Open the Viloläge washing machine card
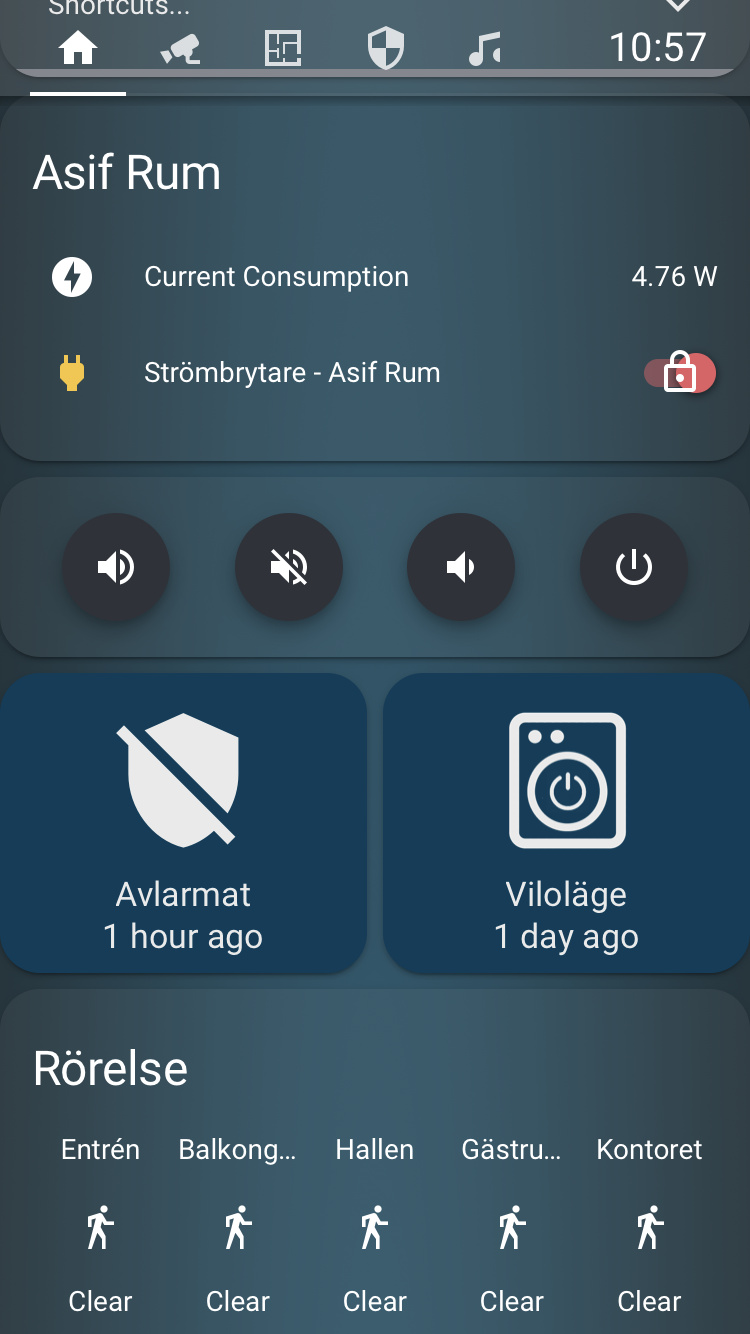The image size is (750, 1334). coord(567,823)
